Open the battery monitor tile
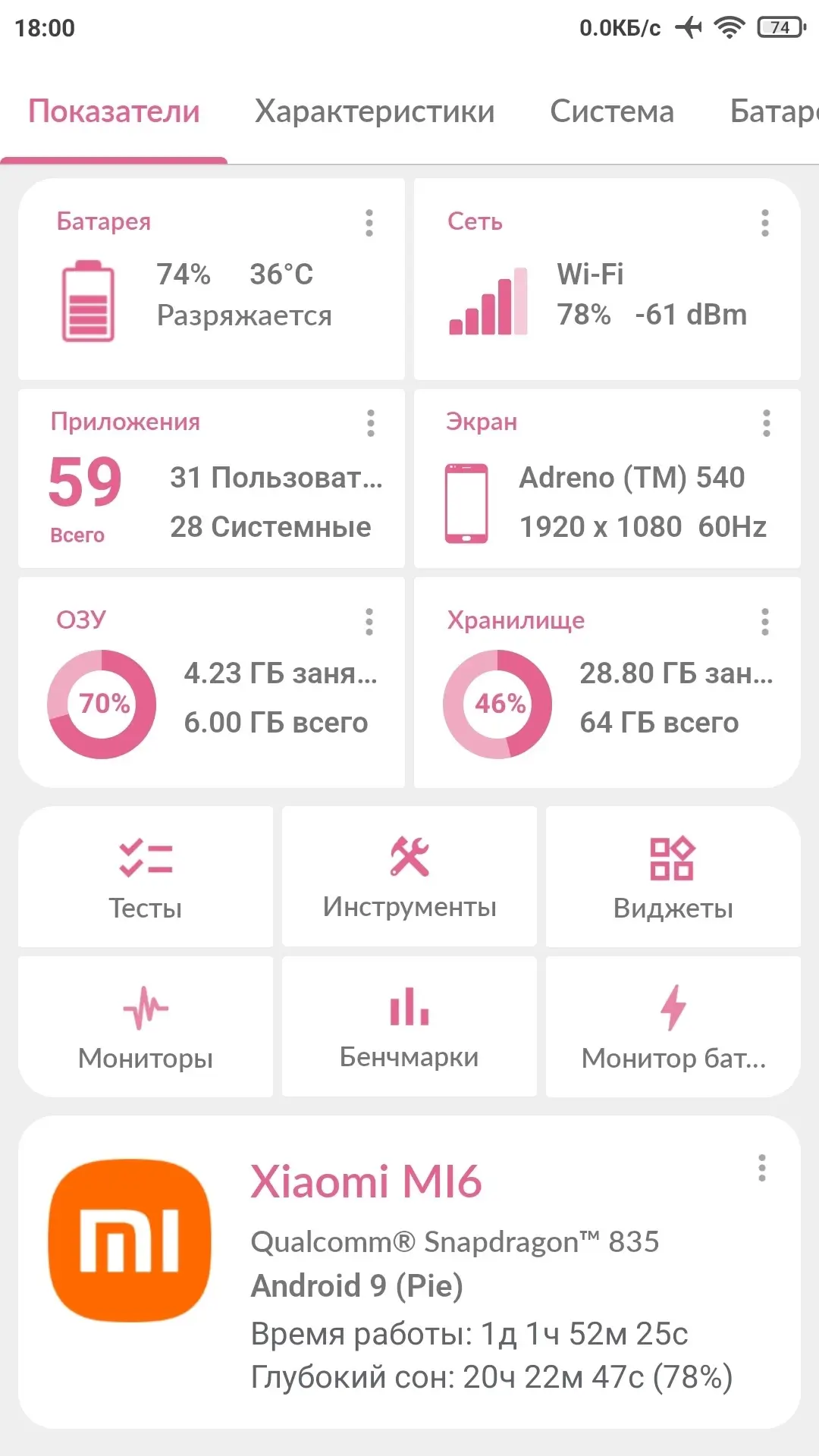819x1456 pixels. click(673, 1027)
